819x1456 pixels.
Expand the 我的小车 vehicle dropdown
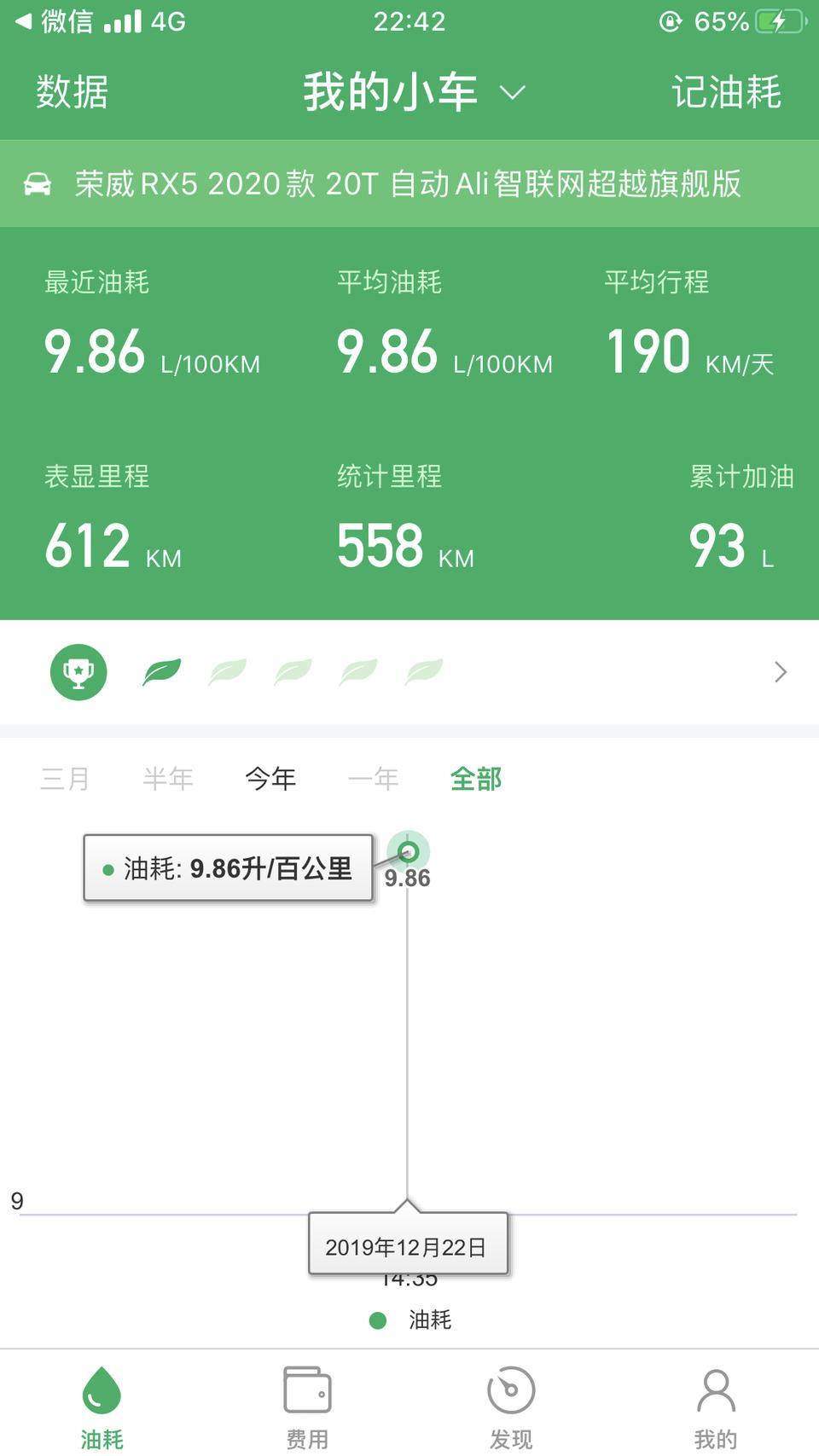[415, 92]
